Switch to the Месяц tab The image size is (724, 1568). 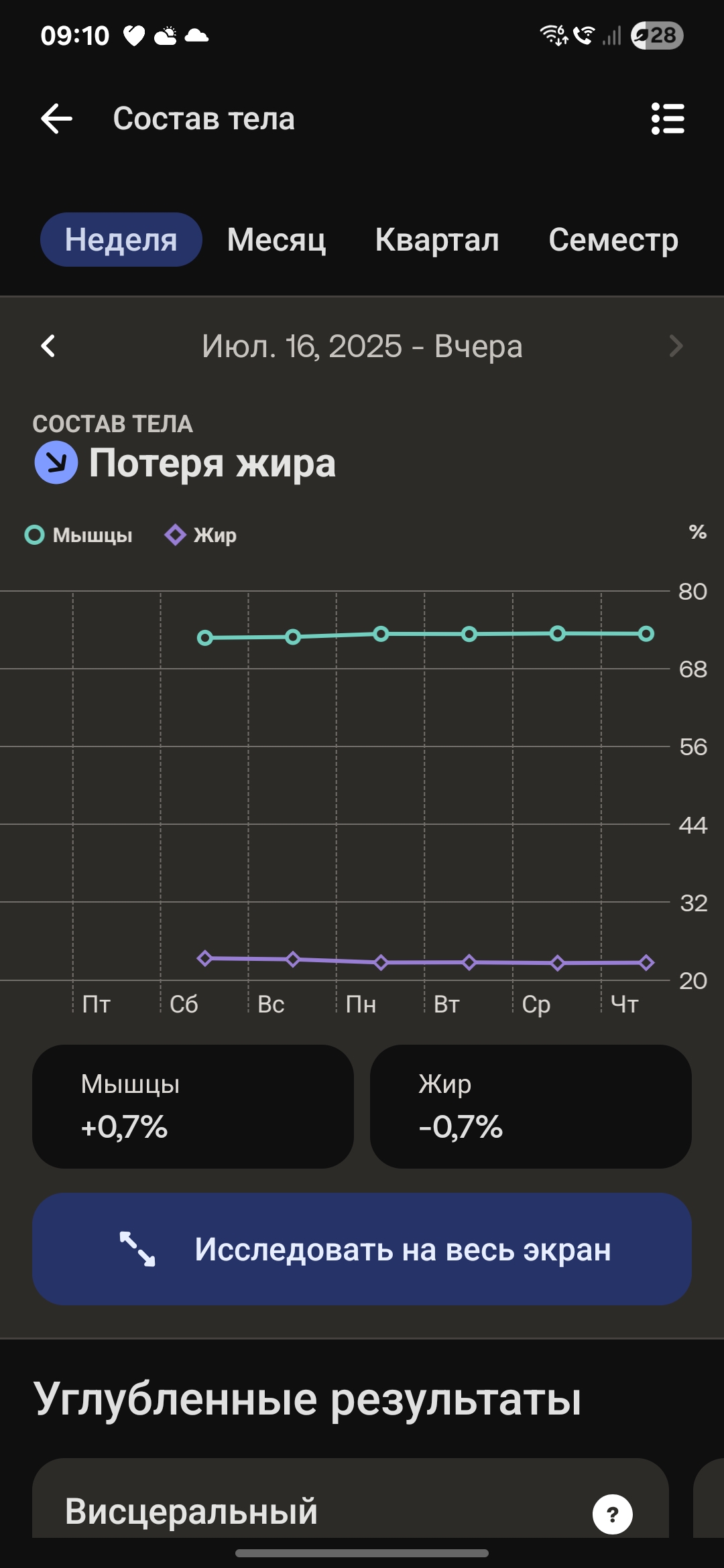[276, 239]
